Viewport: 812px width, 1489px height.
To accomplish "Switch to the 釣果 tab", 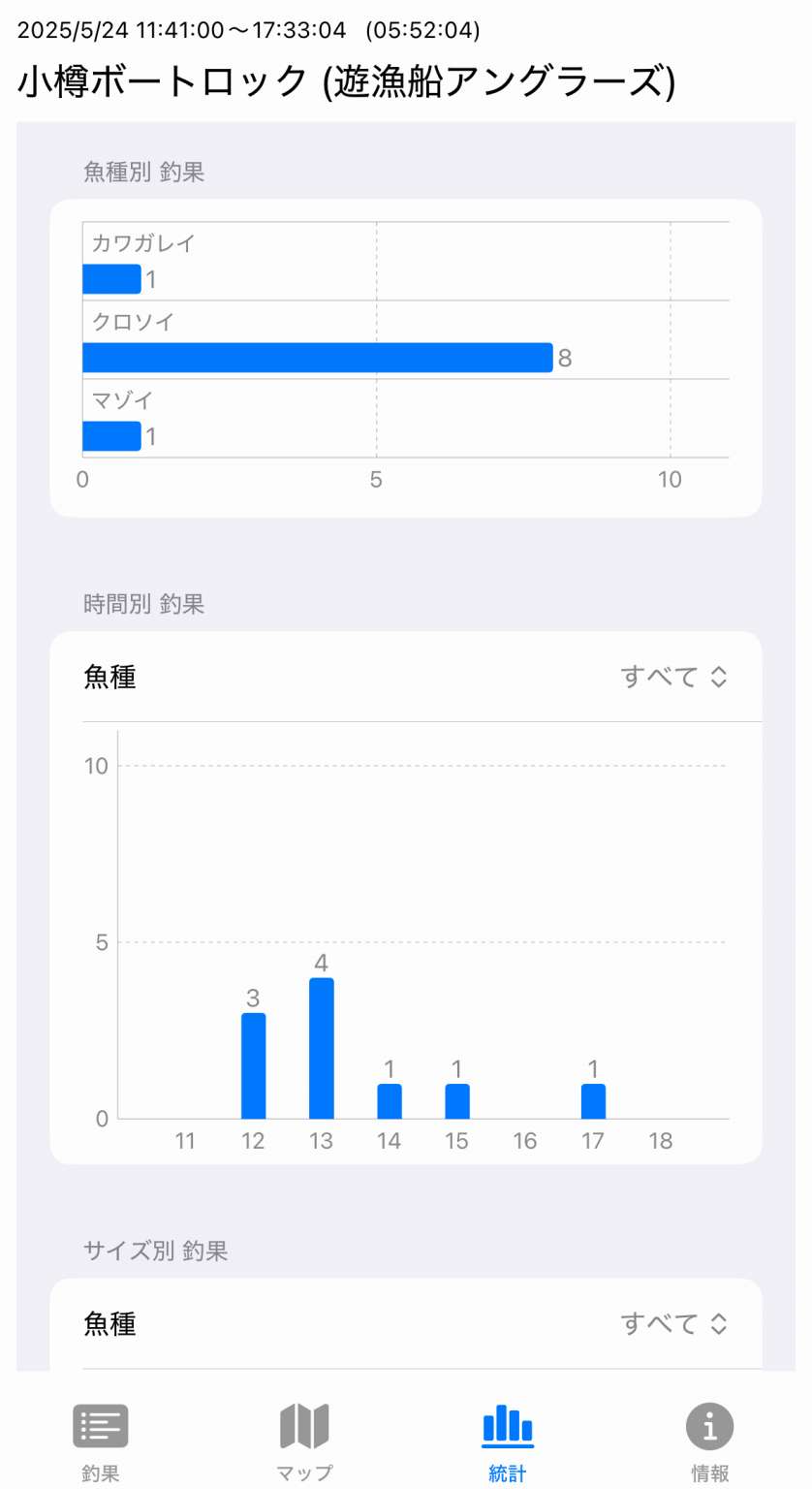I will pyautogui.click(x=101, y=1442).
